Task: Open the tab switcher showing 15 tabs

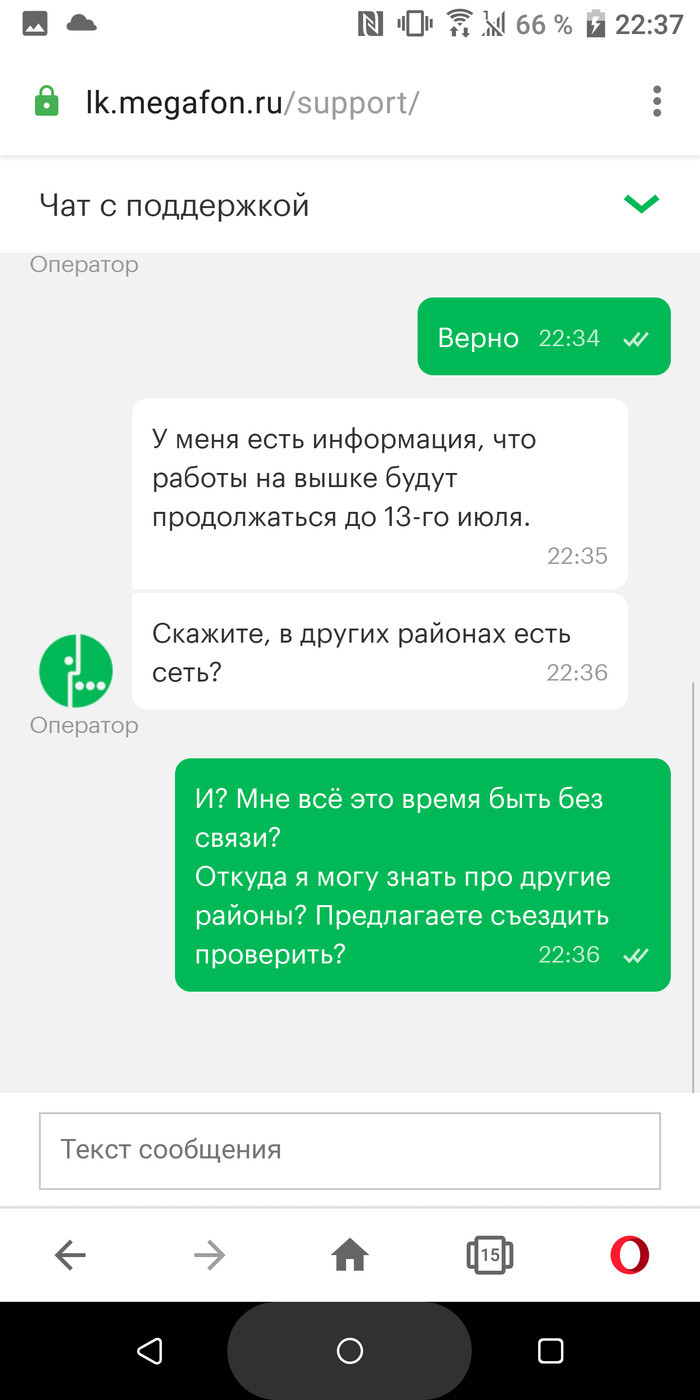Action: [490, 1254]
